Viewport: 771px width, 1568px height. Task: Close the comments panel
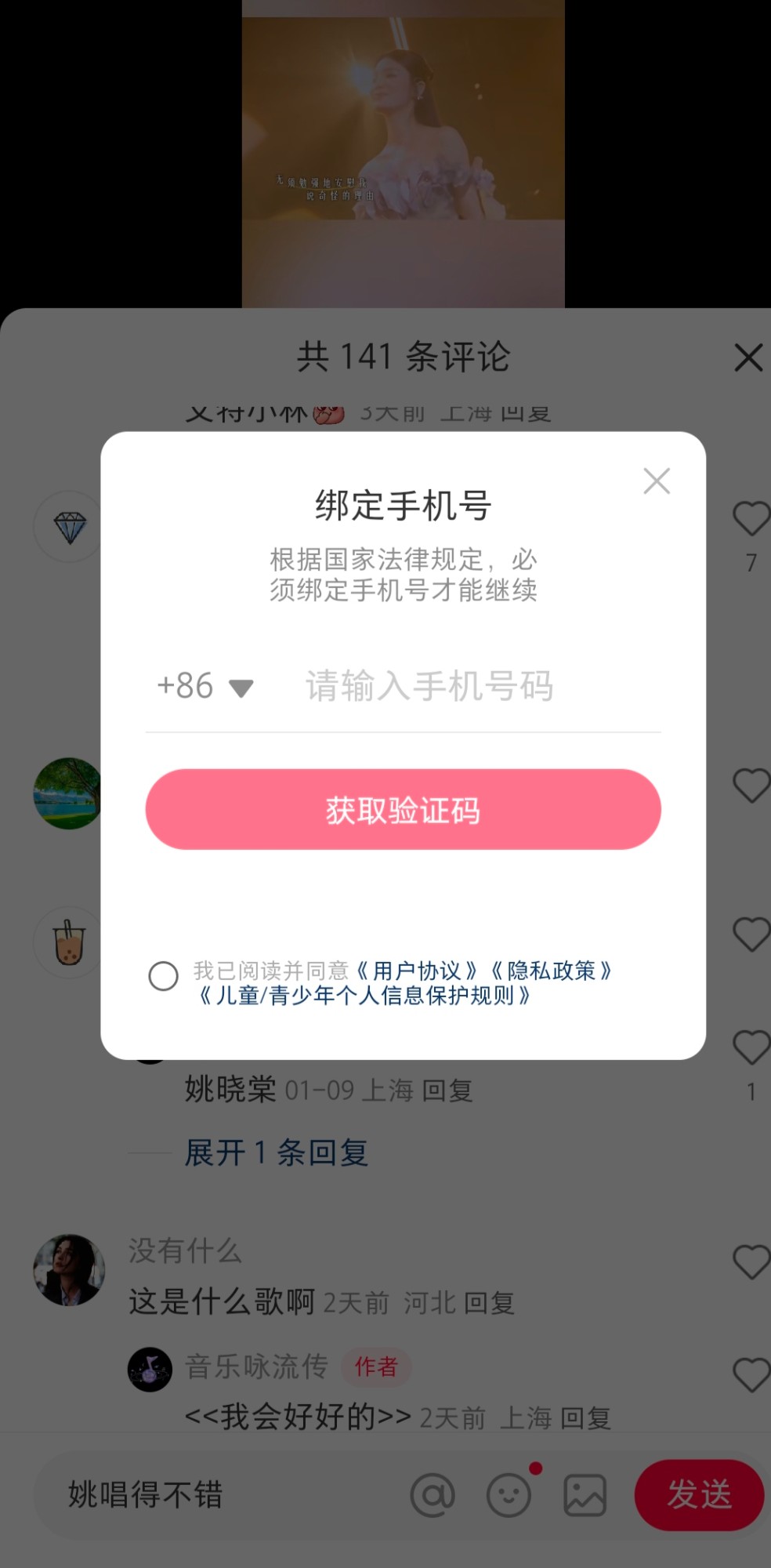[748, 358]
